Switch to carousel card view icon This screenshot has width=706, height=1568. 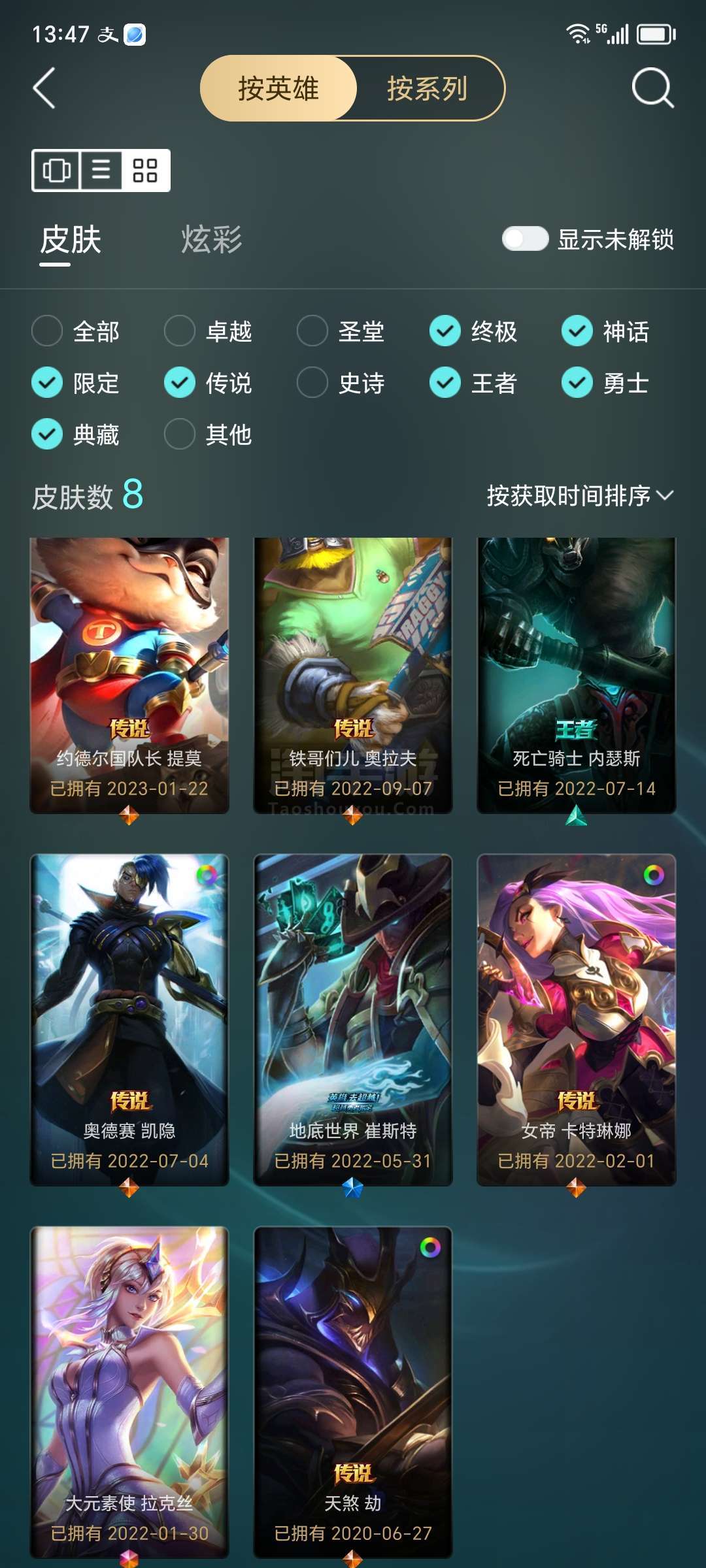click(57, 171)
